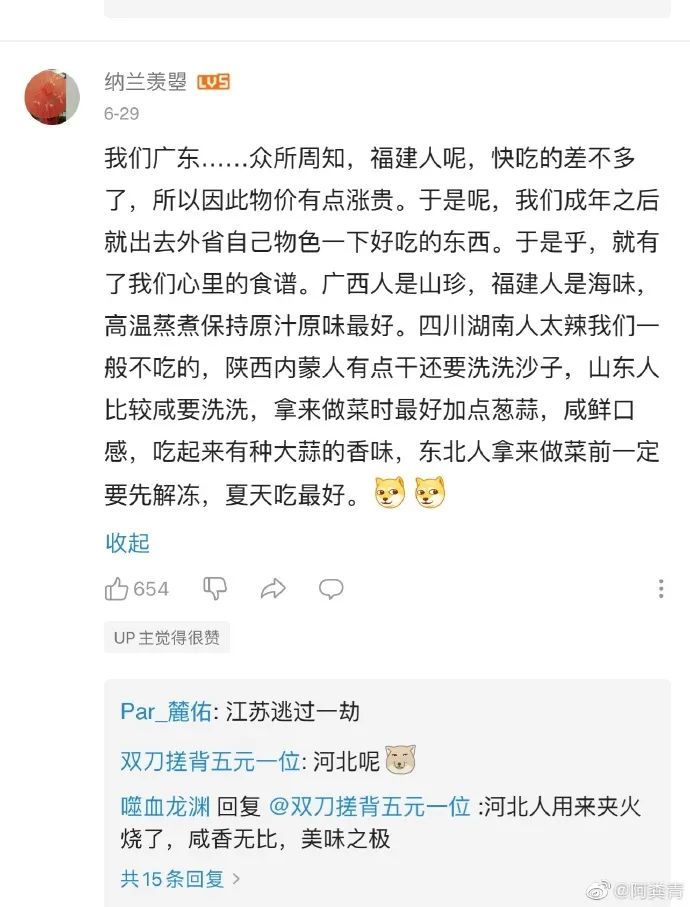Viewport: 690px width, 907px height.
Task: View 双刀搓背五元一位's profile from reply
Action: tap(209, 761)
